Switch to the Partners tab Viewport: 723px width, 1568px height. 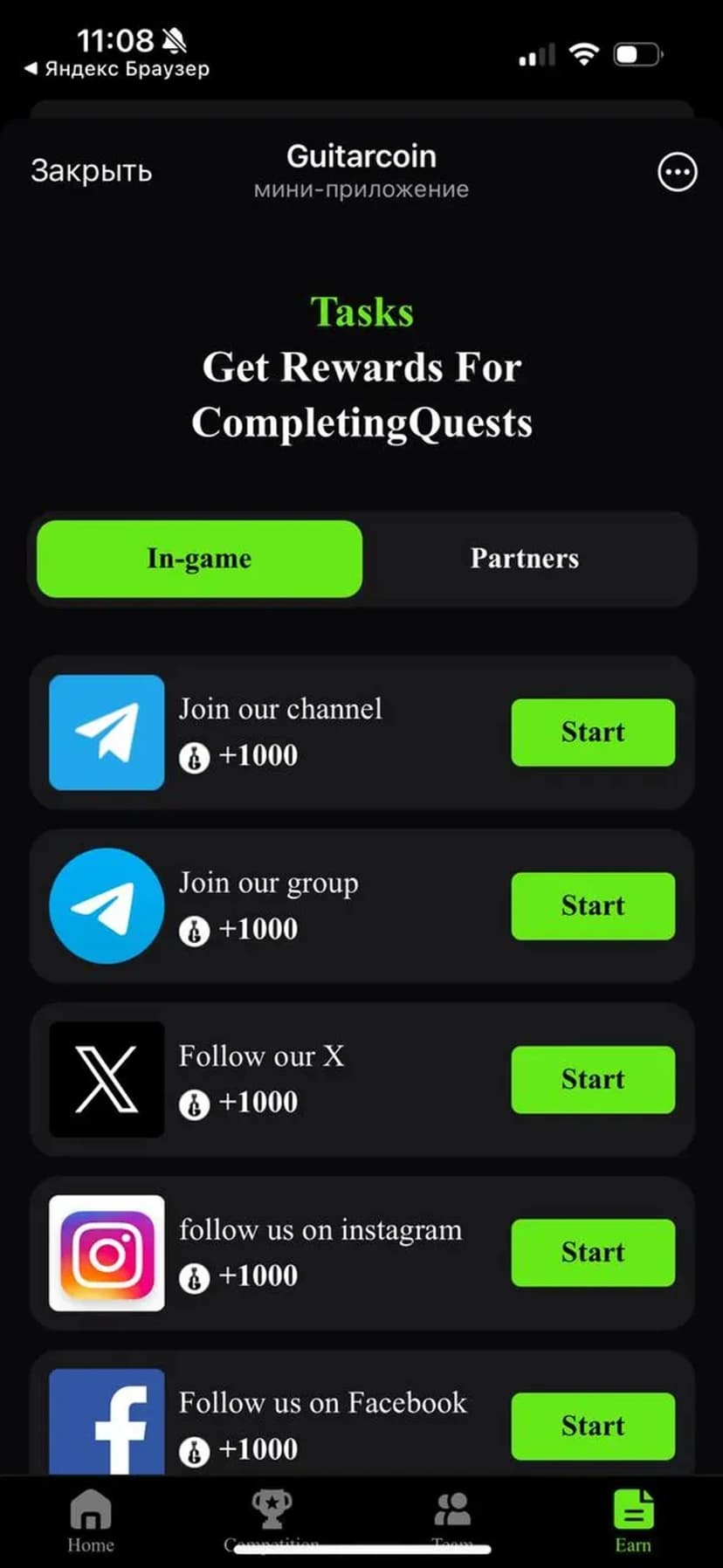[x=524, y=559]
